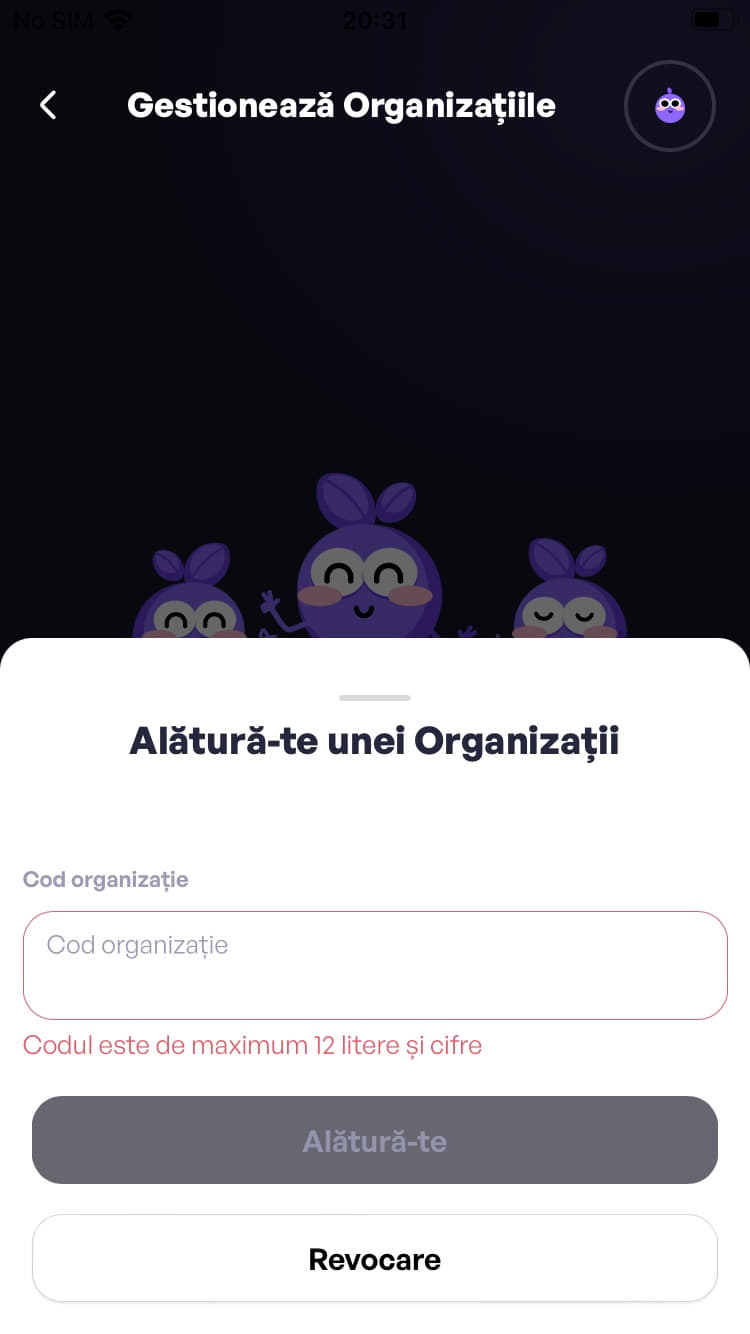Tap the Alătură-te button
The width and height of the screenshot is (750, 1334).
click(375, 1140)
